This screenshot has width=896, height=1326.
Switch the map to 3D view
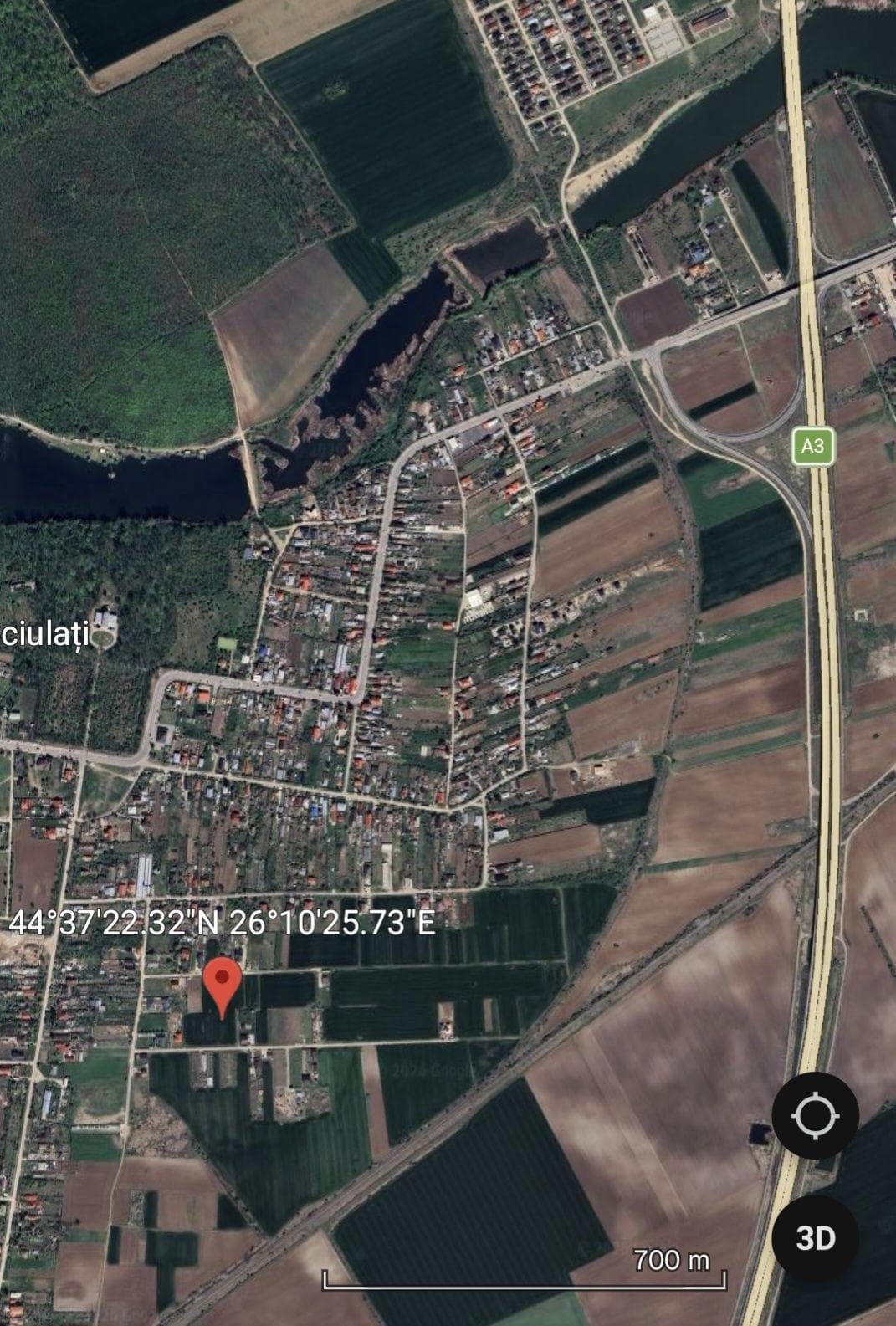[x=815, y=1237]
